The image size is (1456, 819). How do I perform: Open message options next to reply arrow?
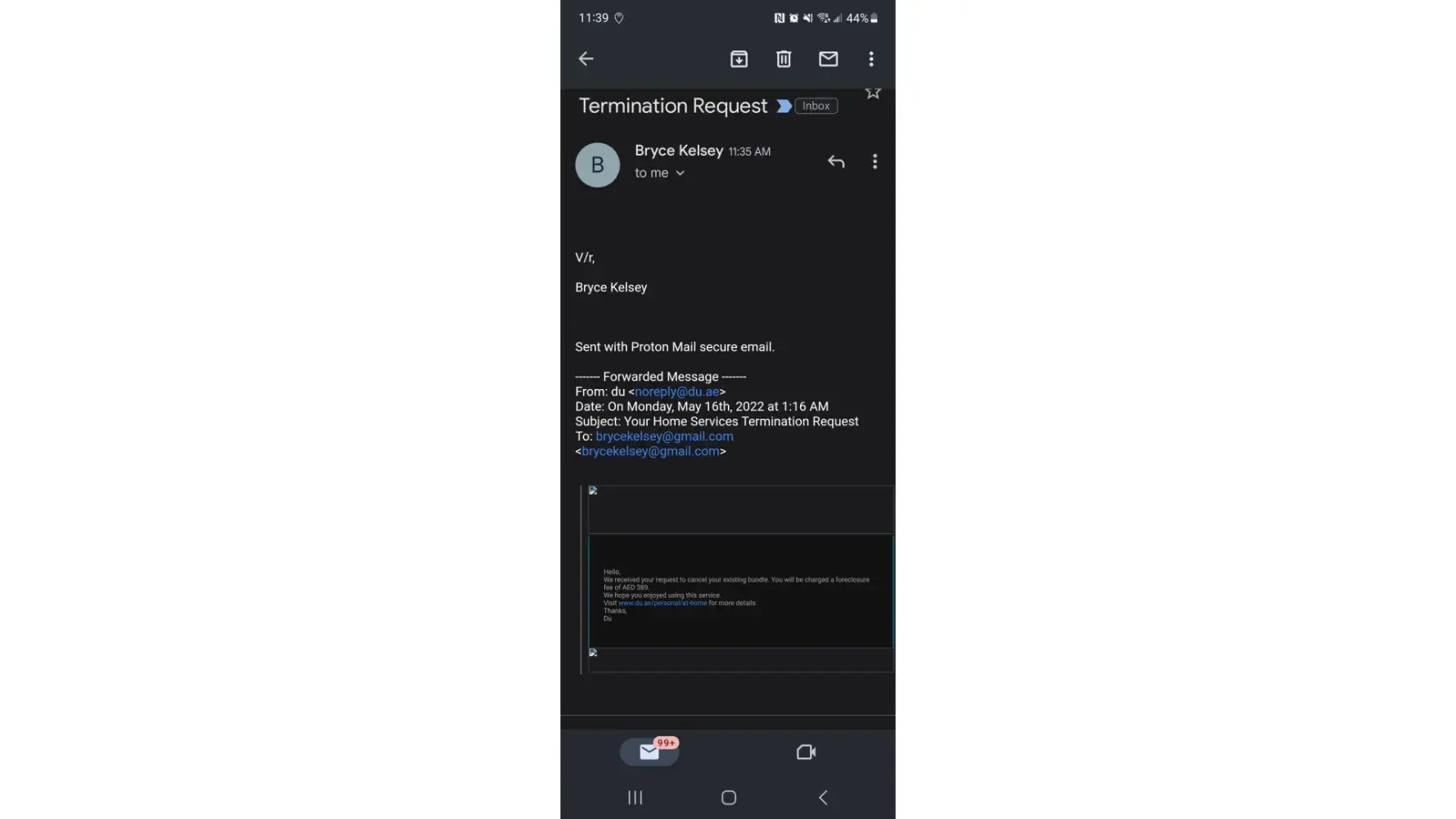(875, 161)
